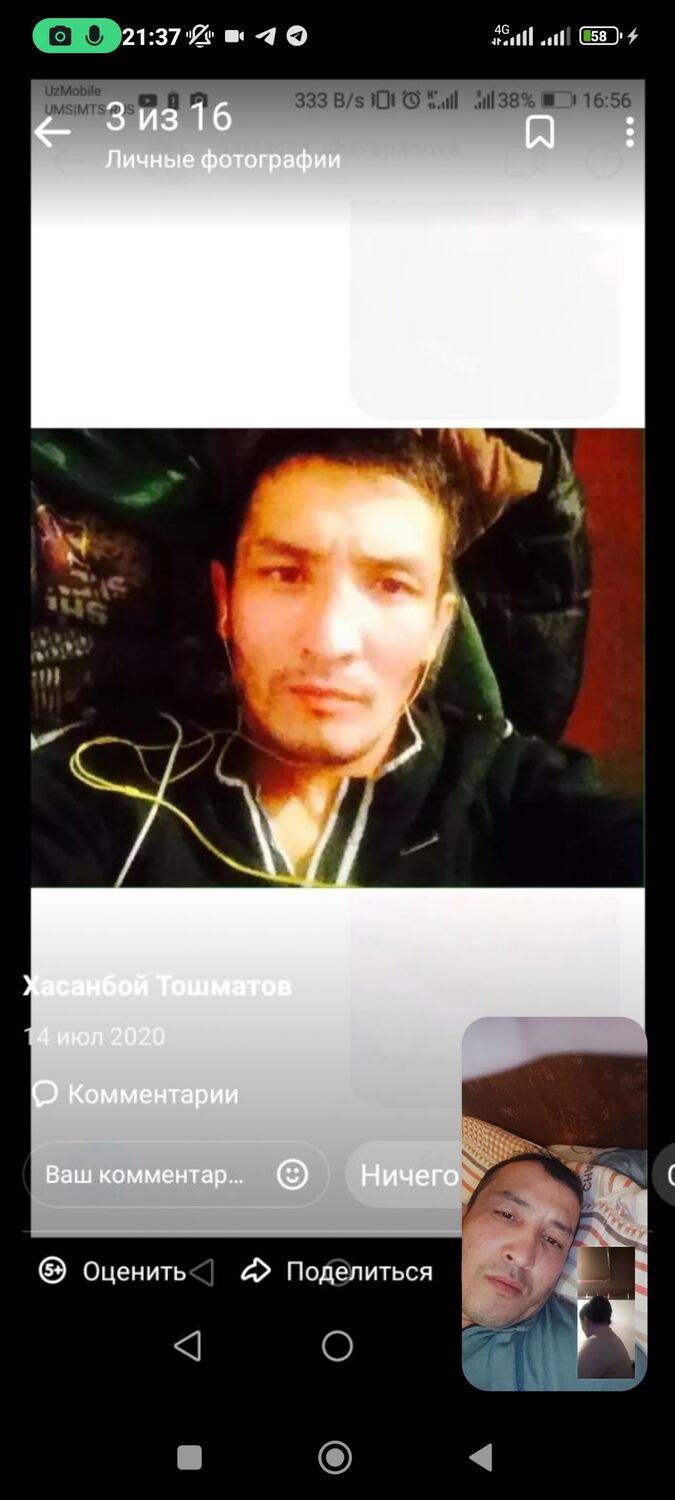
Task: Tap the Ваш комментарий input field
Action: [x=145, y=1174]
